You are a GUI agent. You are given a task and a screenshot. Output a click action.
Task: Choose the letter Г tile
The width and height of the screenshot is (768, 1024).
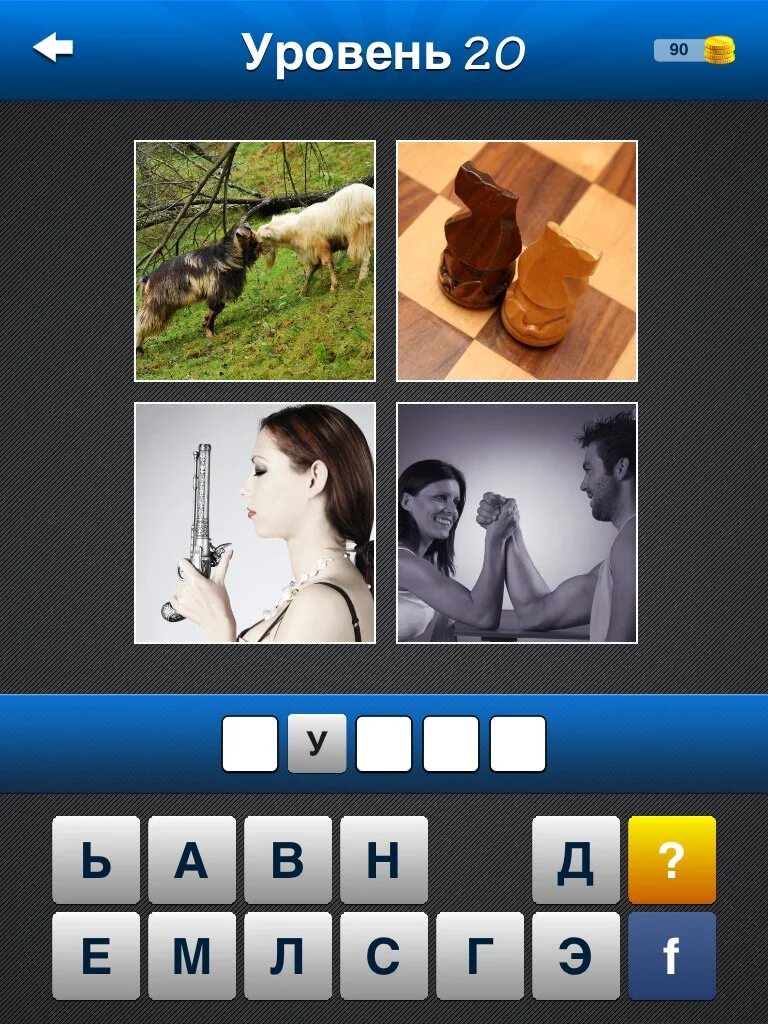[x=479, y=956]
